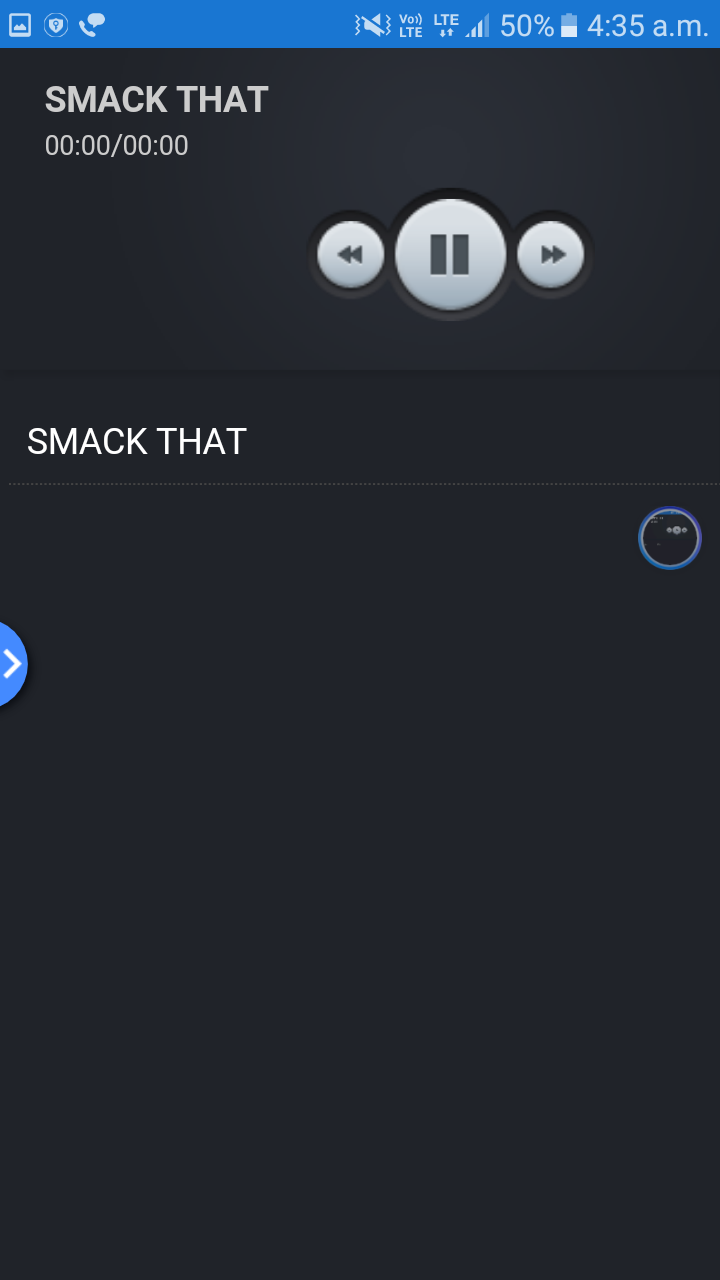Expand the blue side arrow panel

coord(11,664)
